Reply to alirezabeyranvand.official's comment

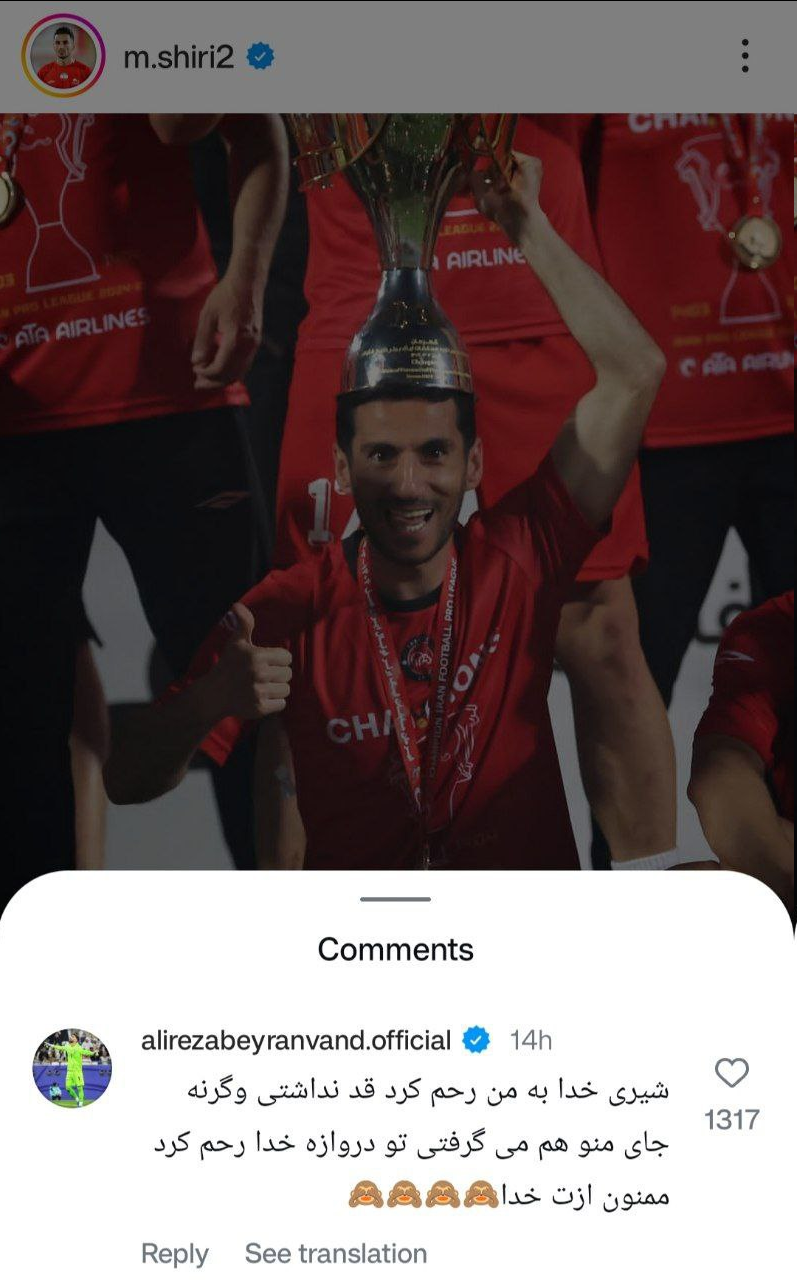click(175, 1253)
